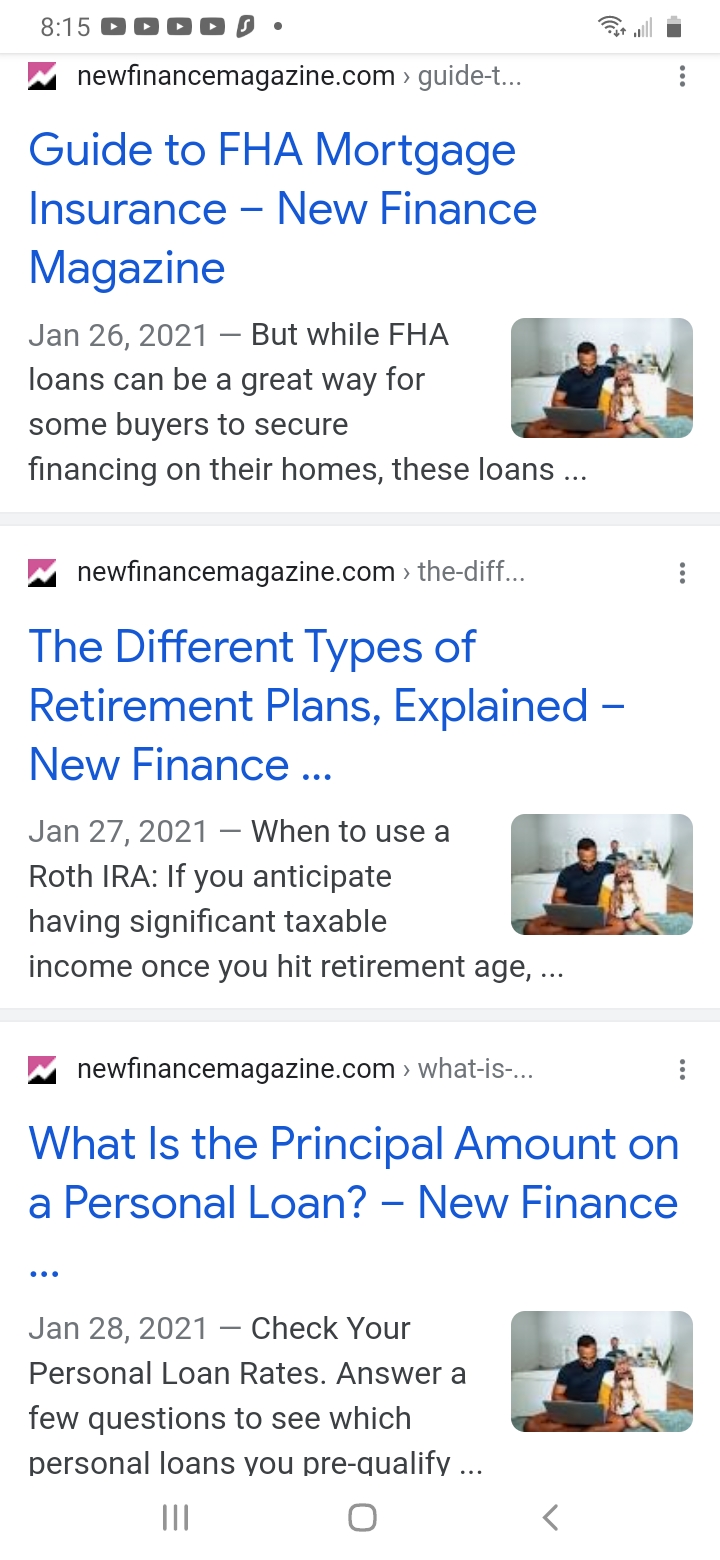Show recent apps
The height and width of the screenshot is (1560, 720).
175,1517
